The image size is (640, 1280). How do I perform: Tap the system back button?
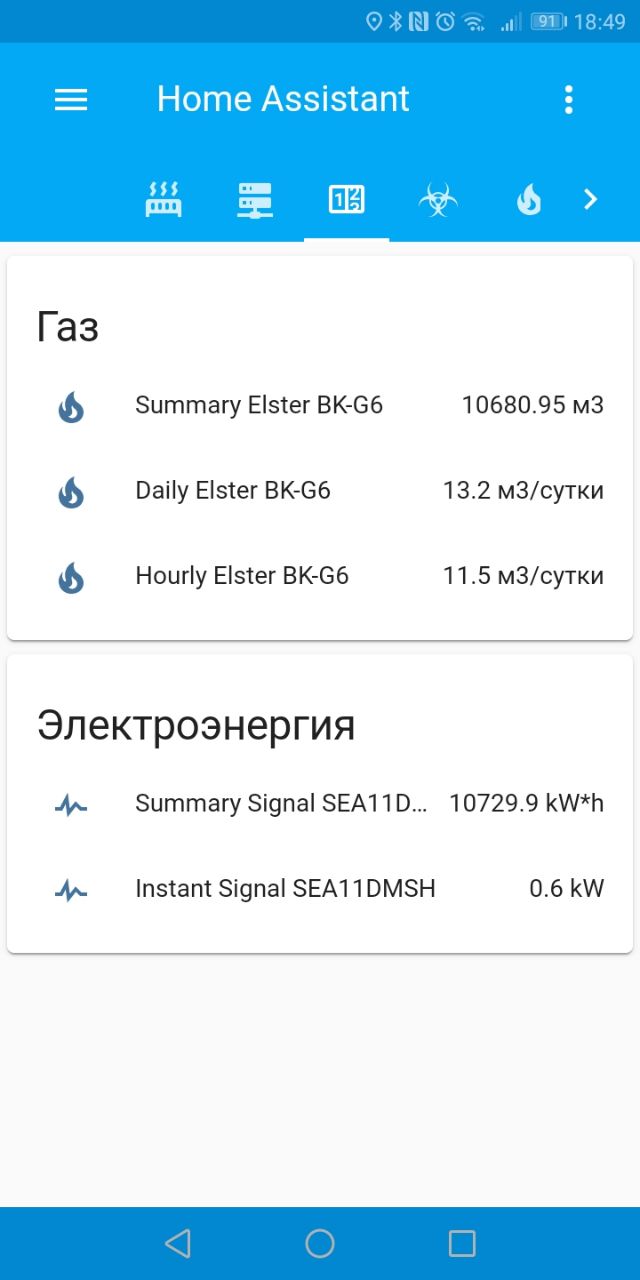tap(177, 1243)
